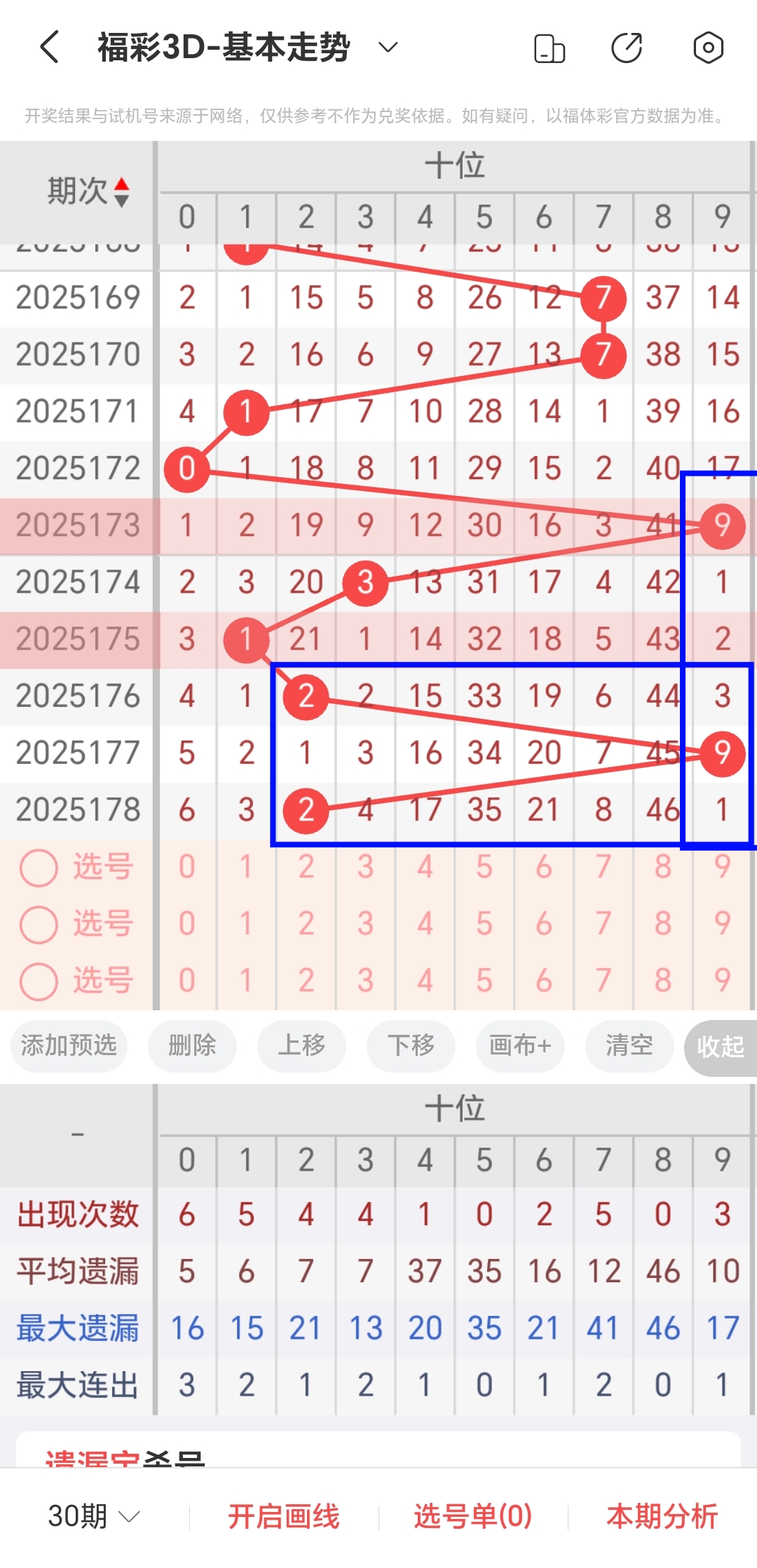Open the 福彩3D-基本走势 chart dropdown
Viewport: 757px width, 1568px height.
coord(386,48)
